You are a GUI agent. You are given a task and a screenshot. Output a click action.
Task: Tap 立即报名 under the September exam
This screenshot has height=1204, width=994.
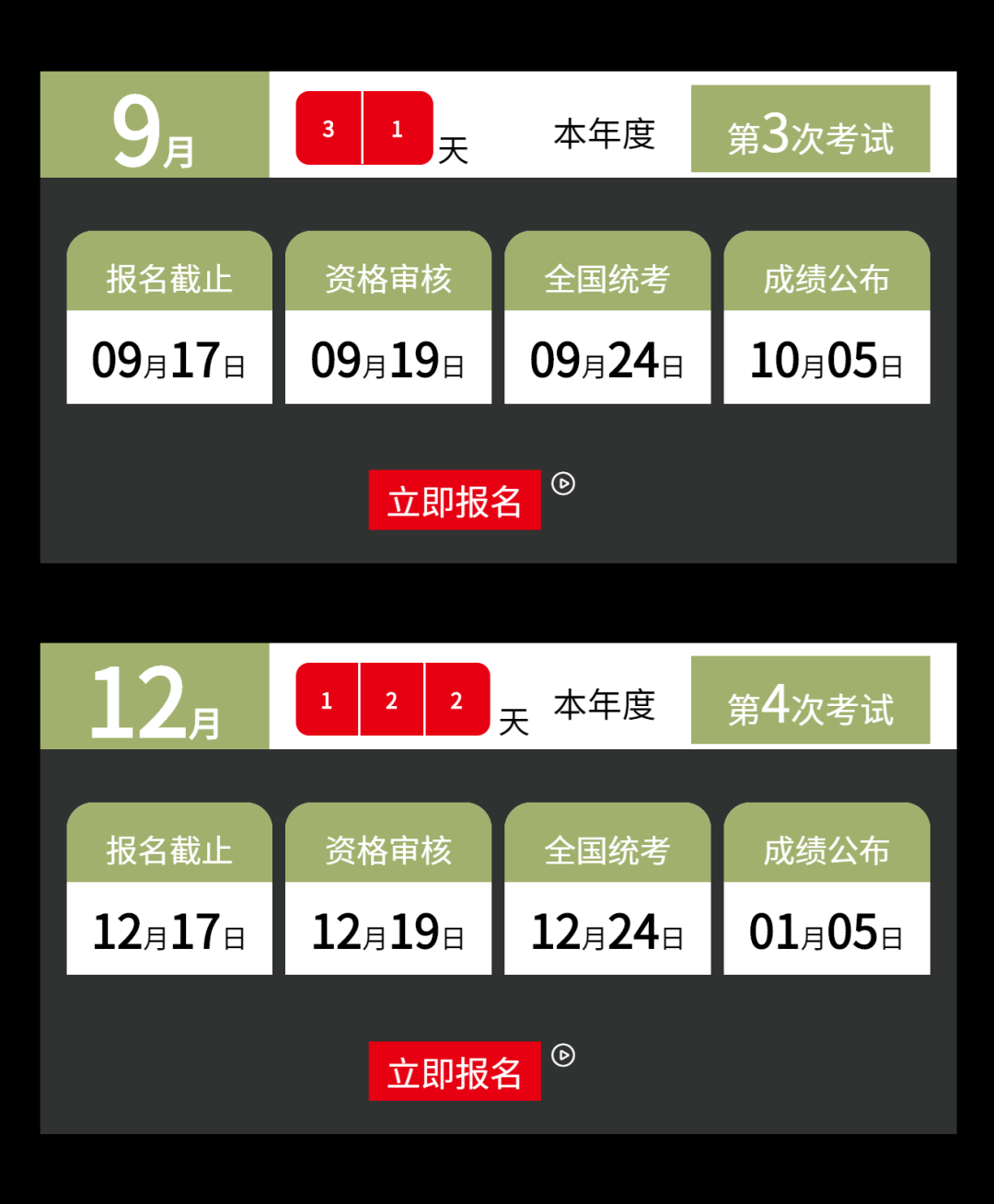[x=455, y=501]
